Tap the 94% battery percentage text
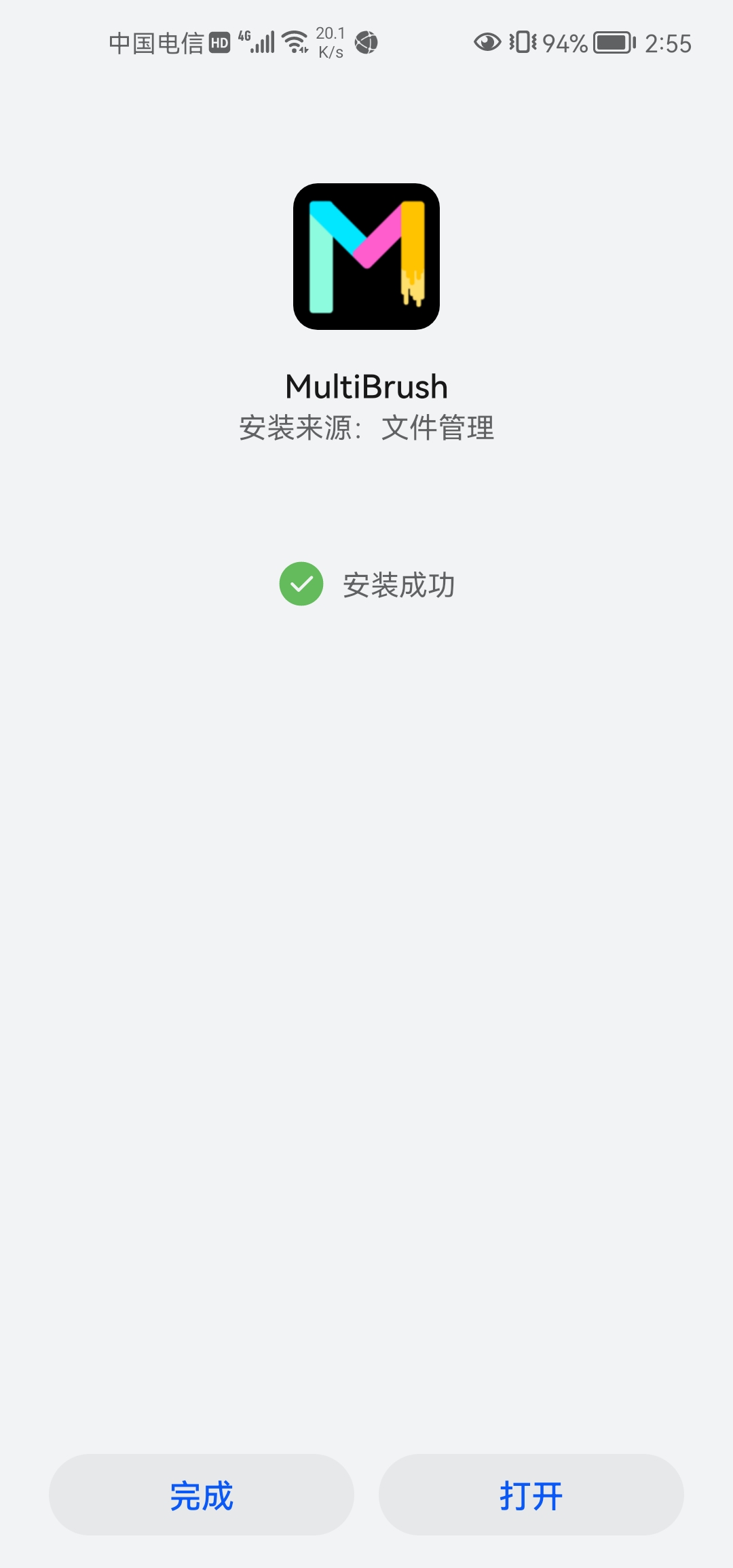The width and height of the screenshot is (733, 1568). [565, 43]
